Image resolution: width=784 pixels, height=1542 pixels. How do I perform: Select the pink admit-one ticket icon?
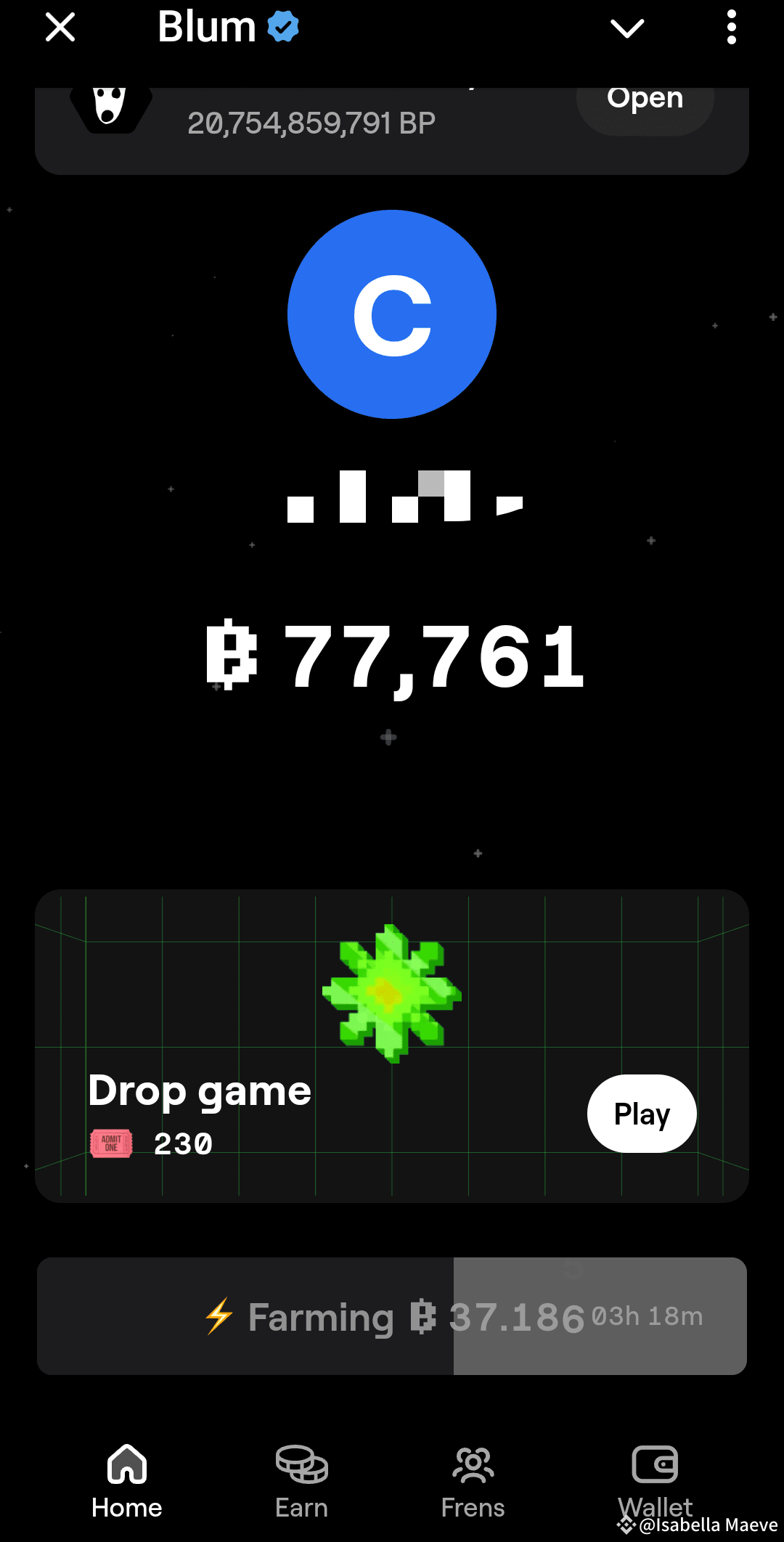coord(110,1141)
